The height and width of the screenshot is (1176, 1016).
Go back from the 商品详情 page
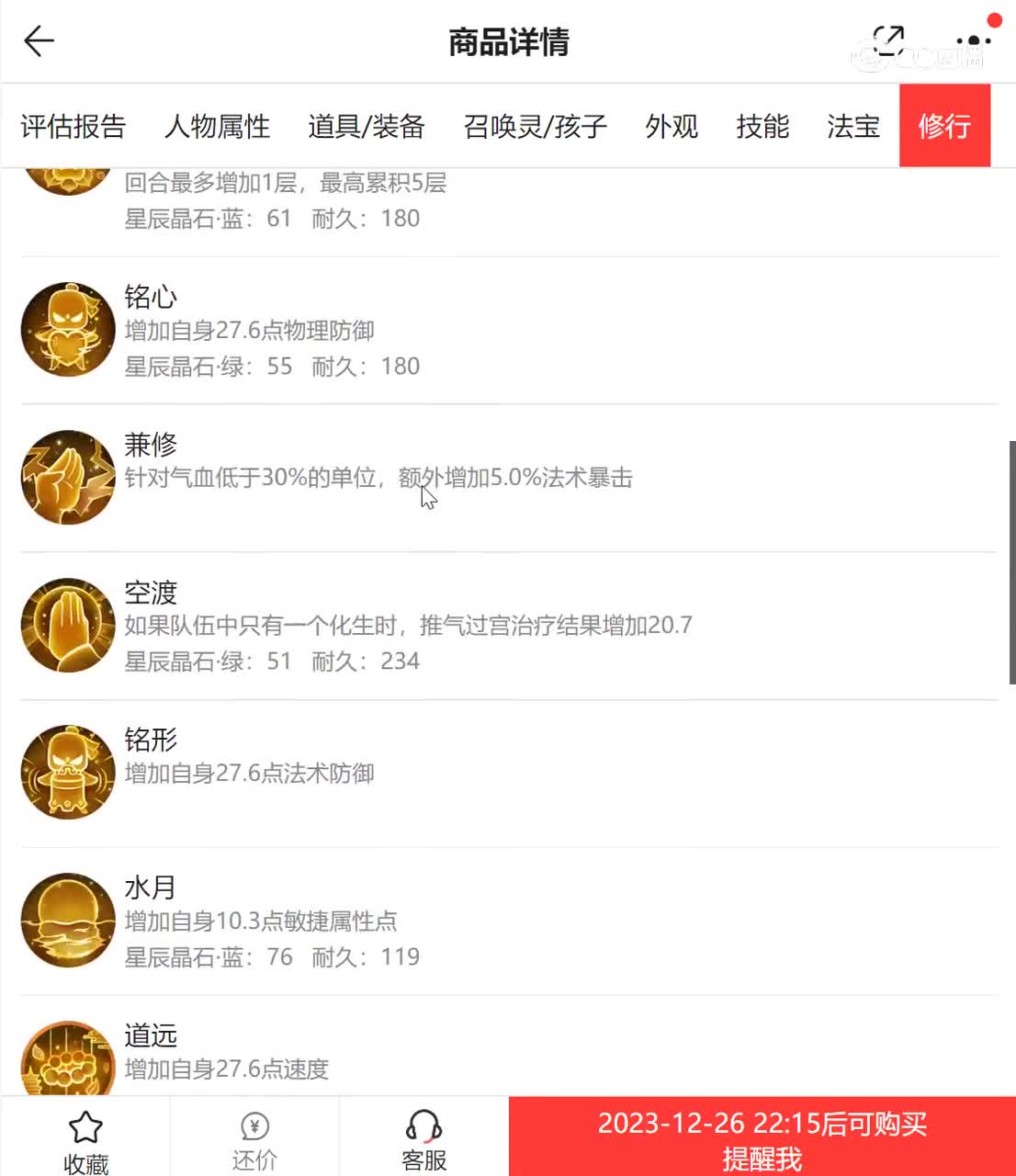tap(40, 41)
